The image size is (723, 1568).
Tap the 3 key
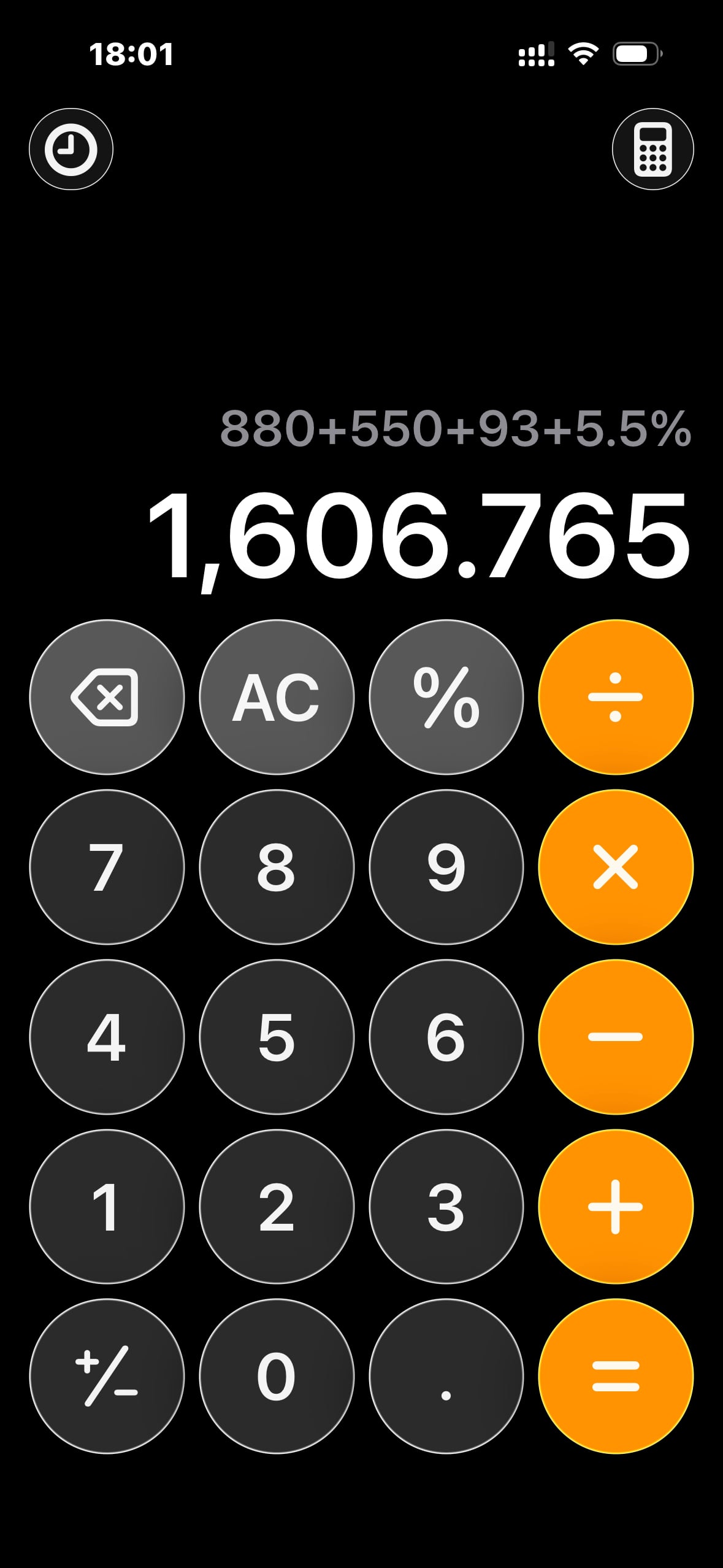[x=446, y=1207]
